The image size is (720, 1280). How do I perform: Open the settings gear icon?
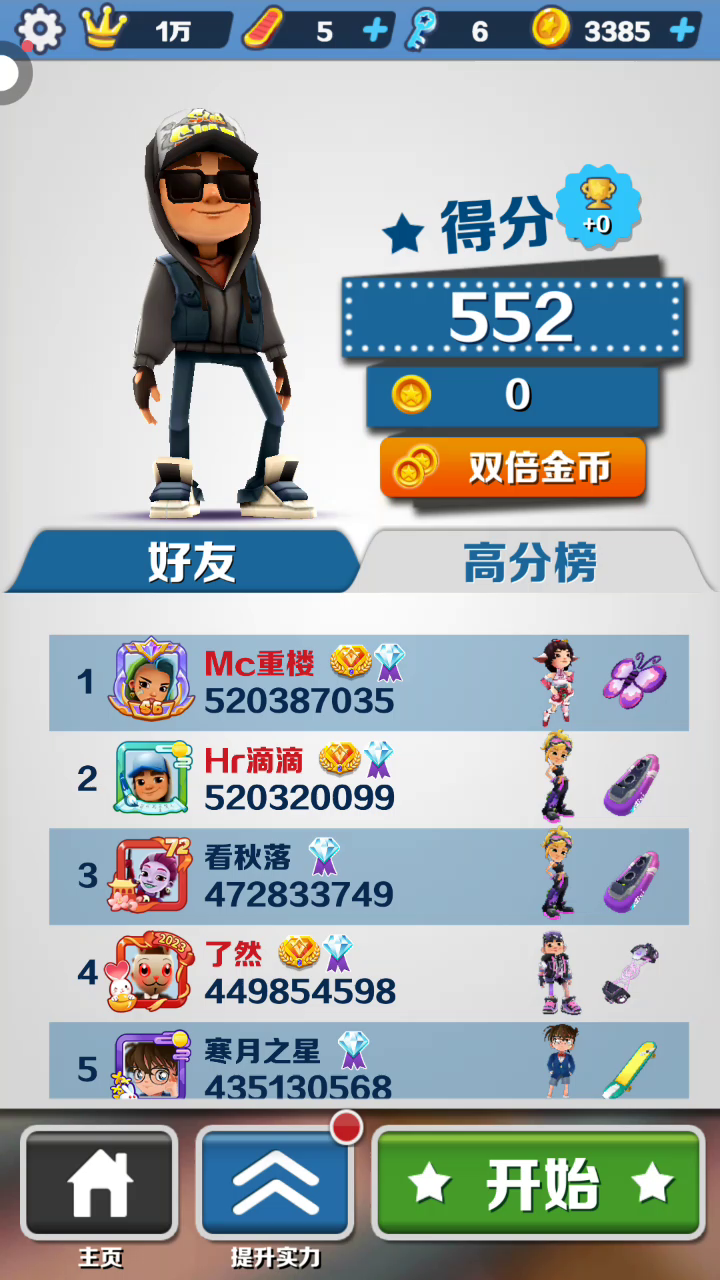[x=40, y=30]
